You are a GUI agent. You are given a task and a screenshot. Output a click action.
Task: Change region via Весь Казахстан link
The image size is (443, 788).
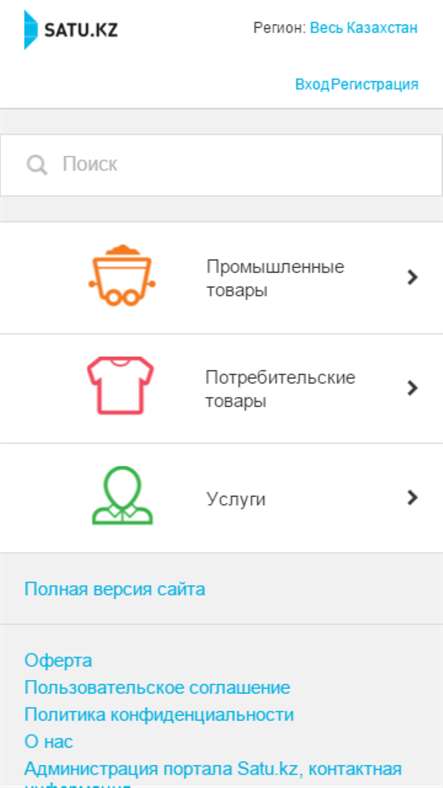pyautogui.click(x=364, y=27)
